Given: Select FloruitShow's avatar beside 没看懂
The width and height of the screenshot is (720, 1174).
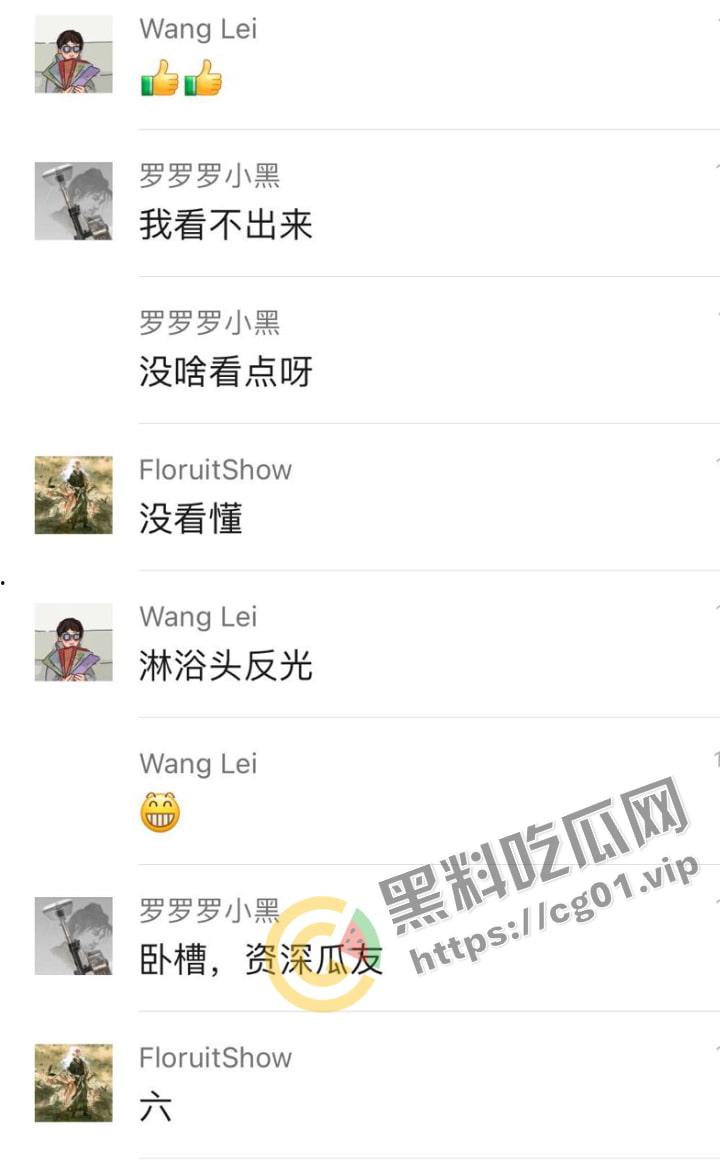Looking at the screenshot, I should click(x=72, y=493).
